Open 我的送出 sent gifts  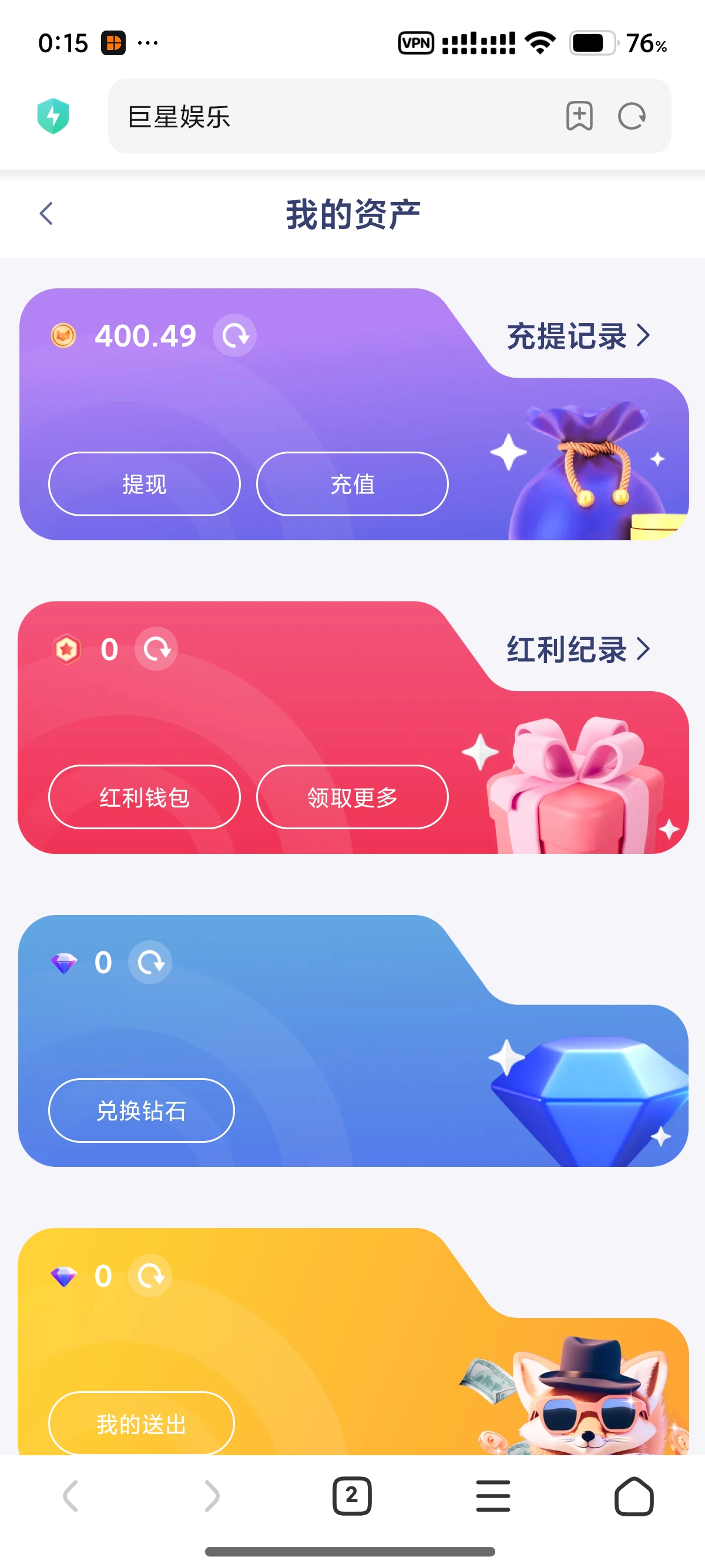pyautogui.click(x=141, y=1423)
